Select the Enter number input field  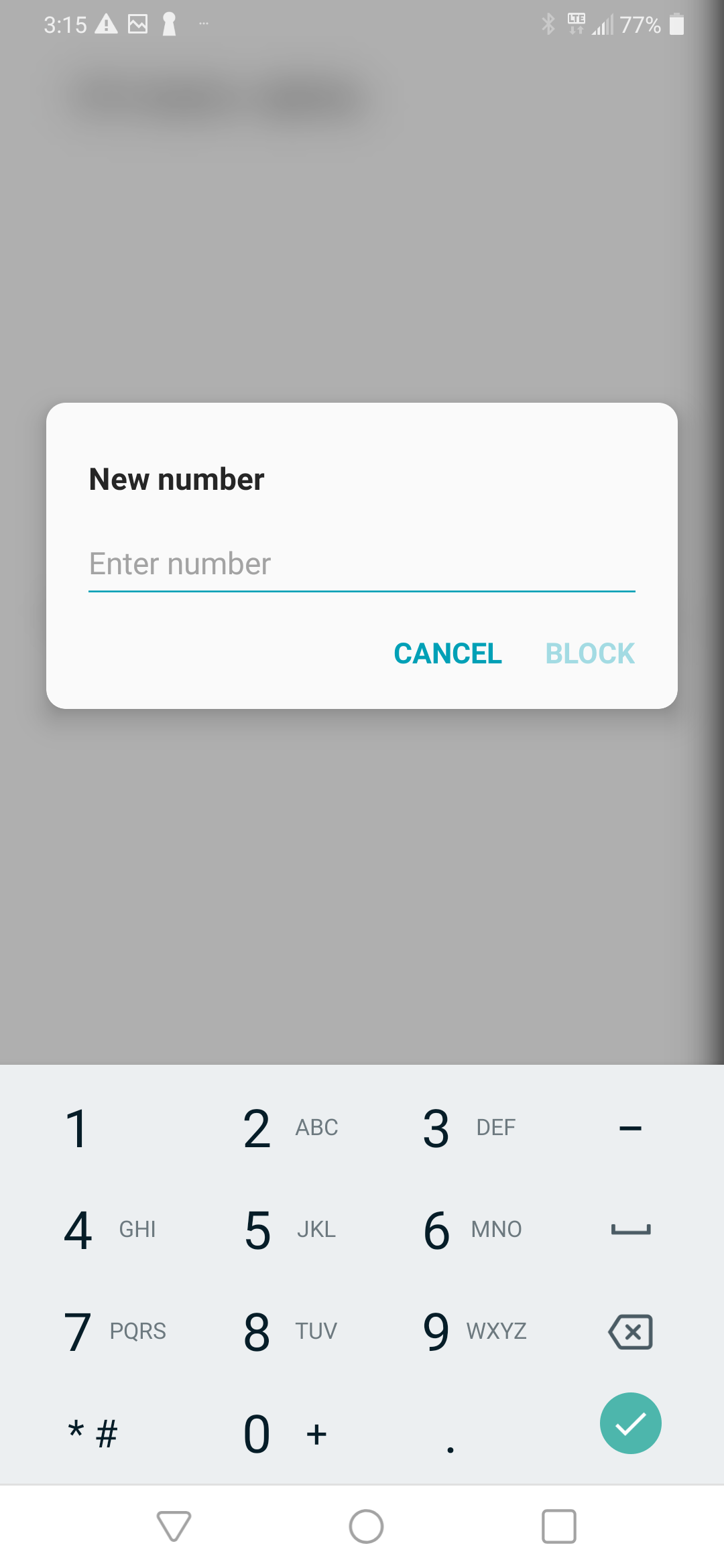[362, 564]
